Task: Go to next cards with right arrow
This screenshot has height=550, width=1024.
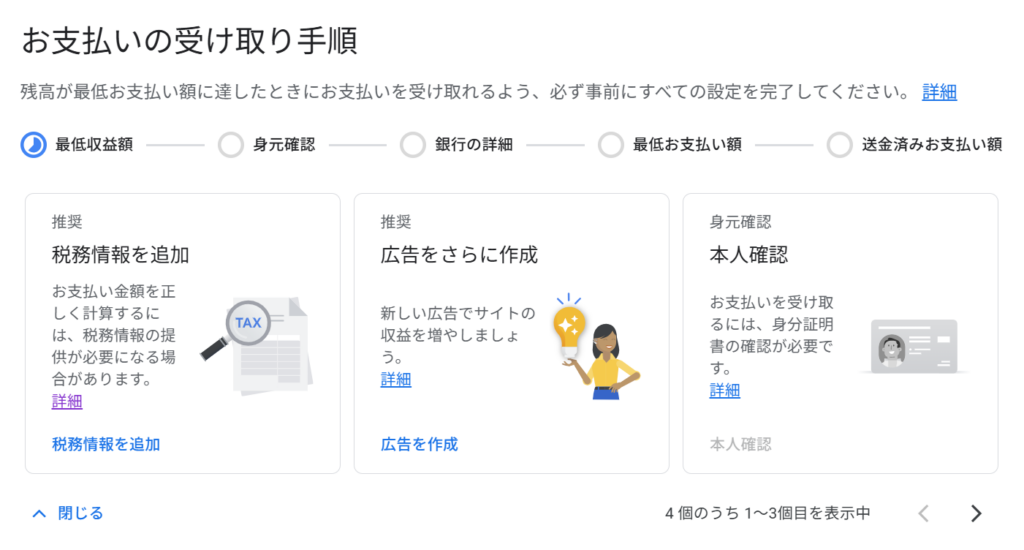Action: click(x=976, y=513)
